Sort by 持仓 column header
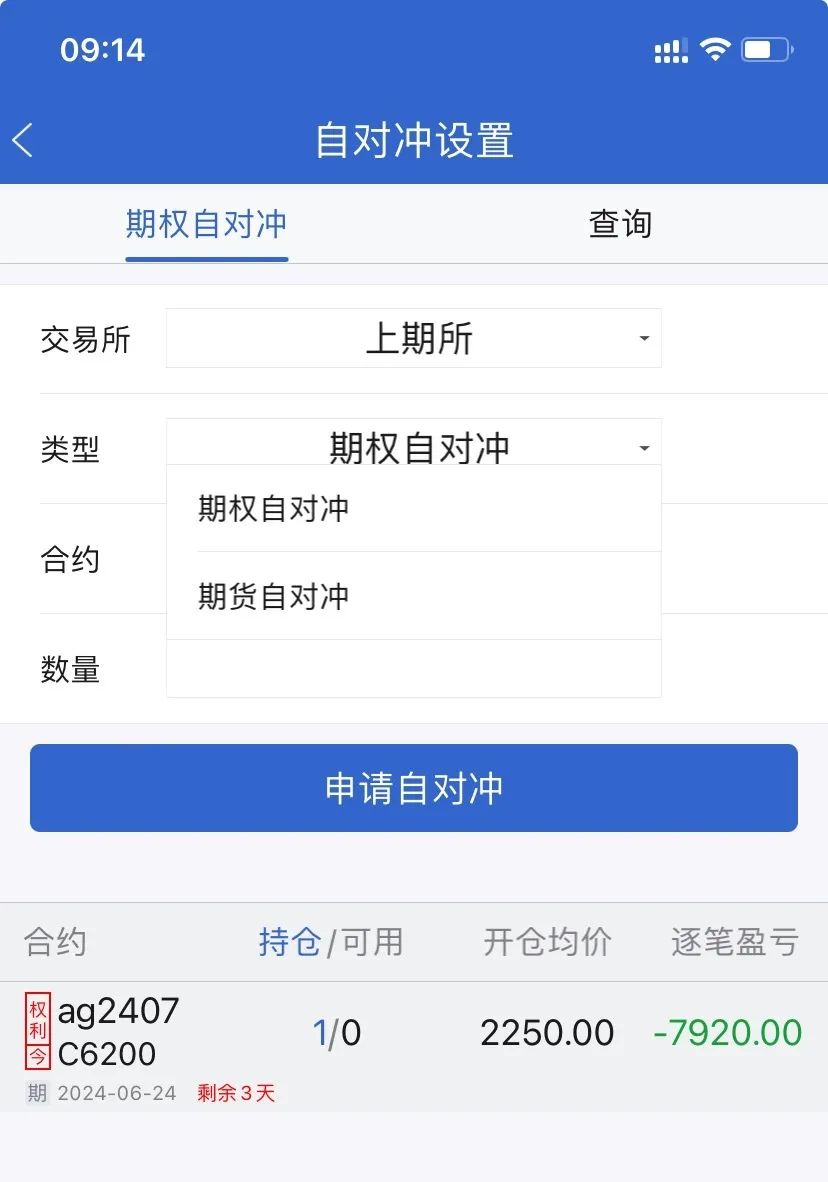 pos(289,942)
